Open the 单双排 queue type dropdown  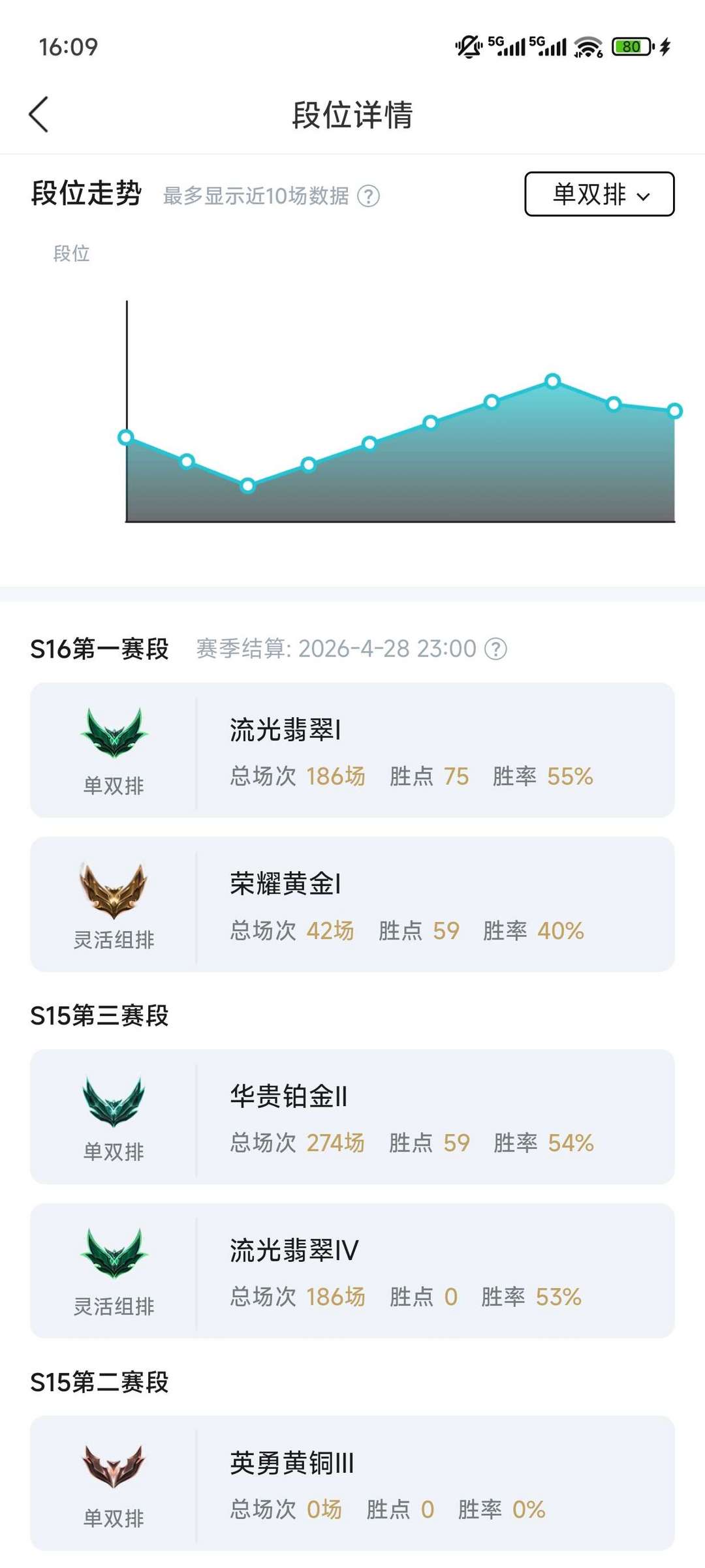(598, 194)
